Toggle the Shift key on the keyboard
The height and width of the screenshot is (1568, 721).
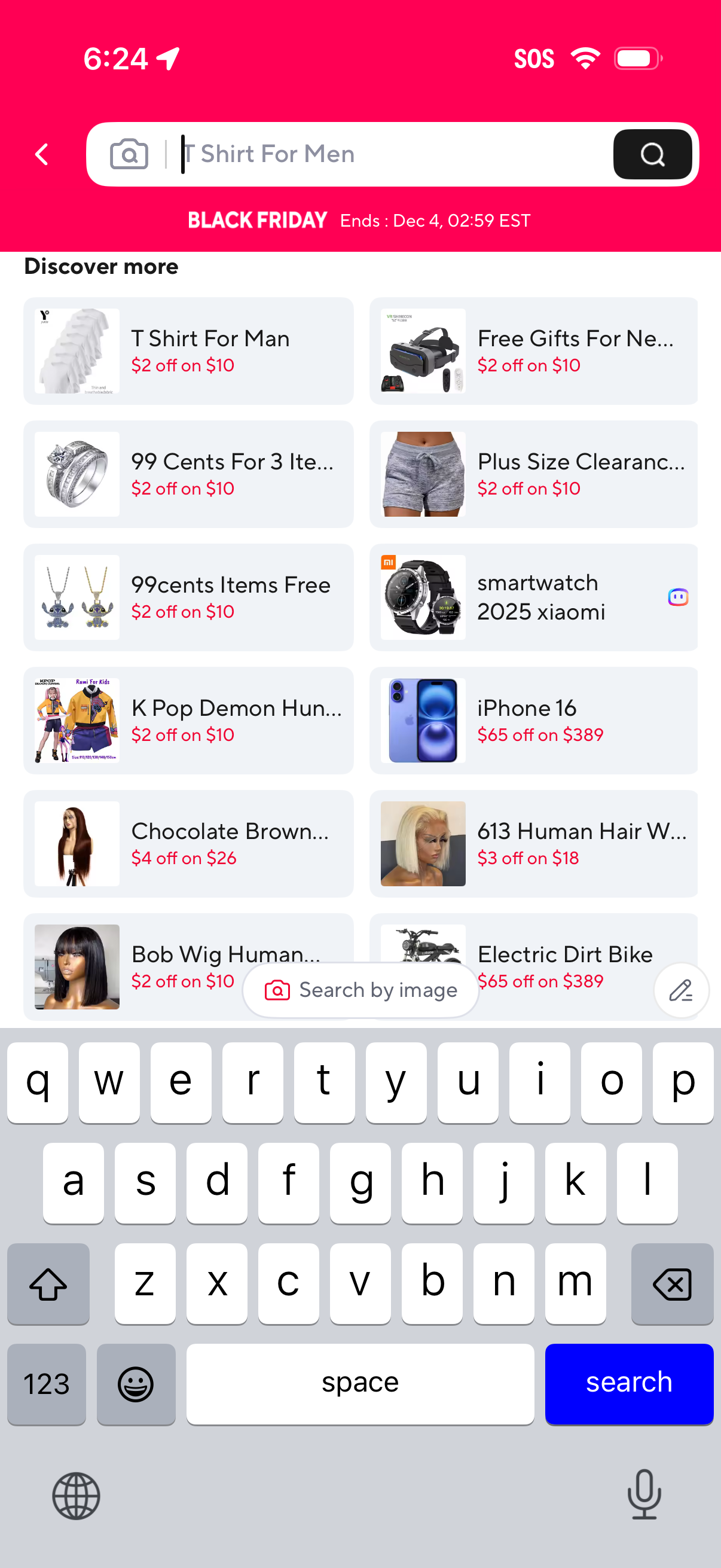pos(48,1285)
